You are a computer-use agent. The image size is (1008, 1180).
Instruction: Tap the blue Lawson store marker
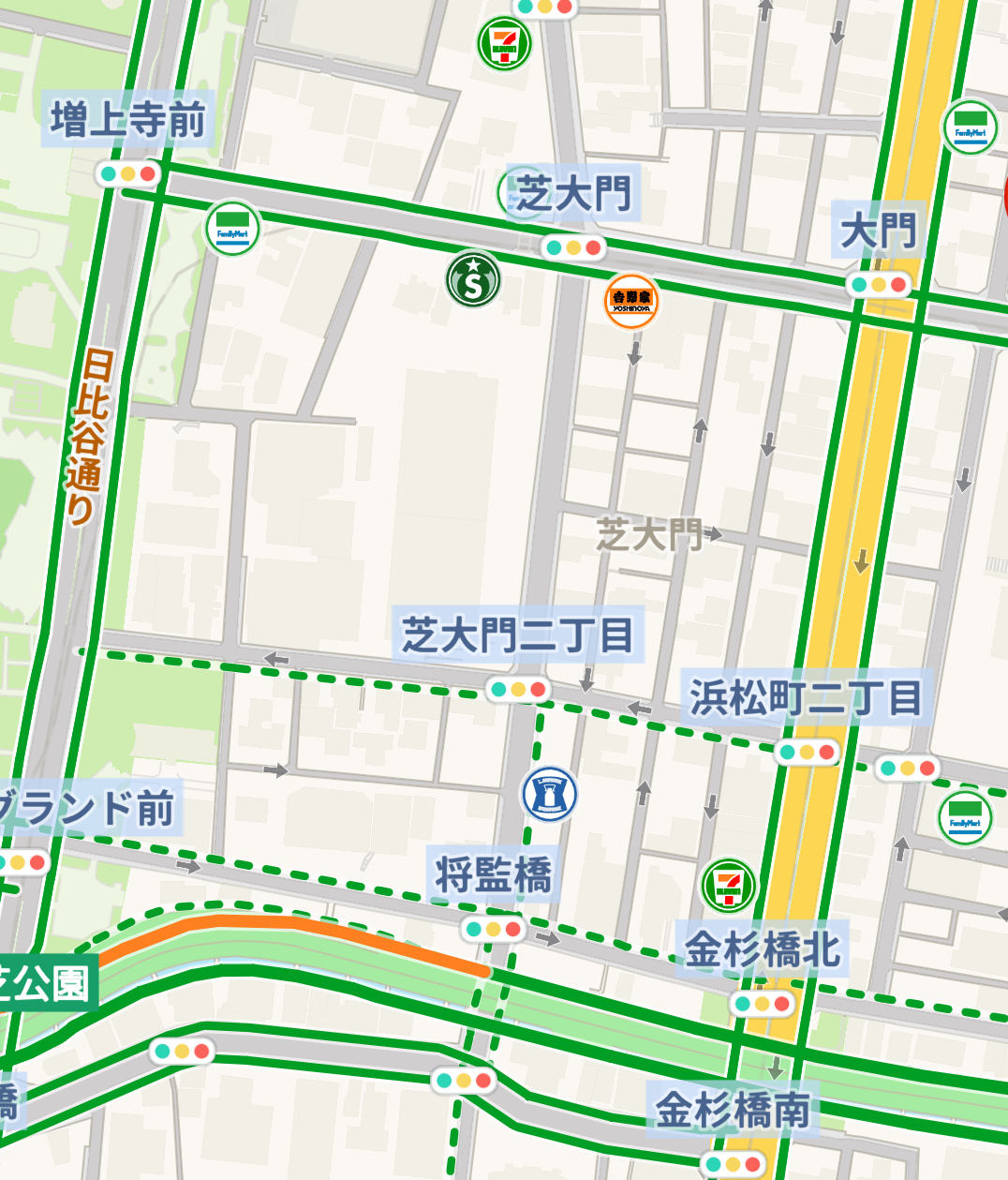point(549,795)
